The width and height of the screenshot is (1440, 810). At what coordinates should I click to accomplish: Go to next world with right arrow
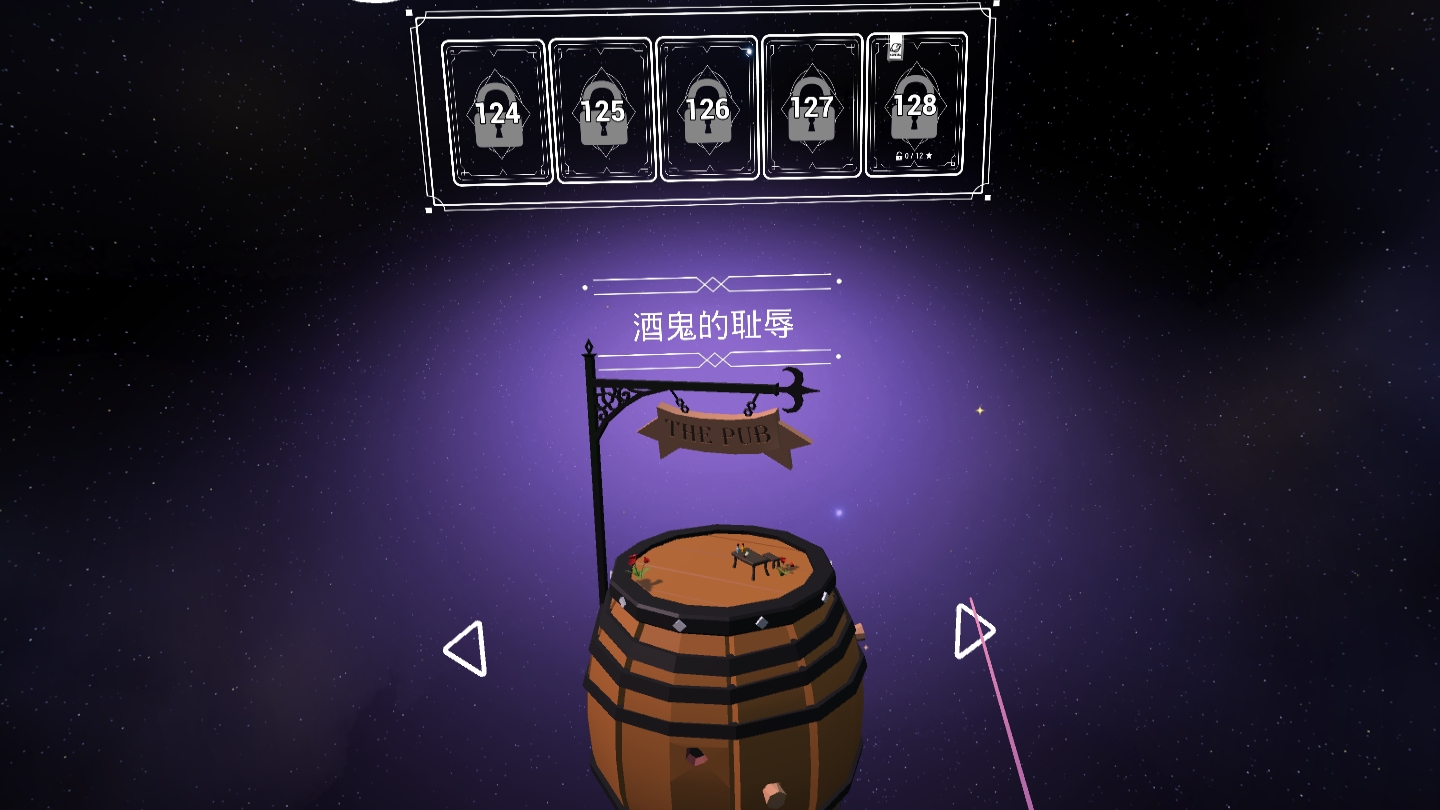(974, 631)
